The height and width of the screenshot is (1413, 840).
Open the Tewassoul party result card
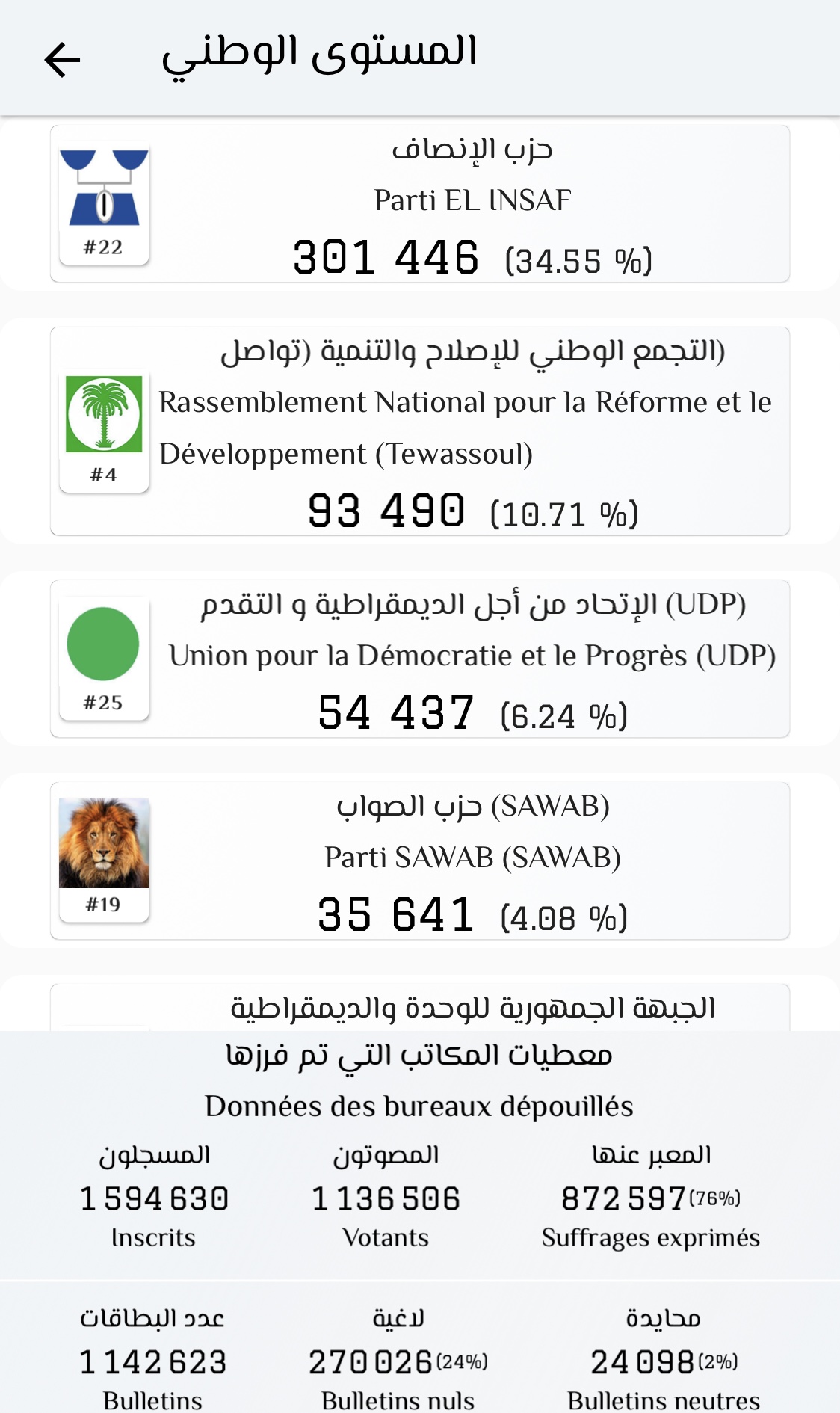click(x=420, y=431)
